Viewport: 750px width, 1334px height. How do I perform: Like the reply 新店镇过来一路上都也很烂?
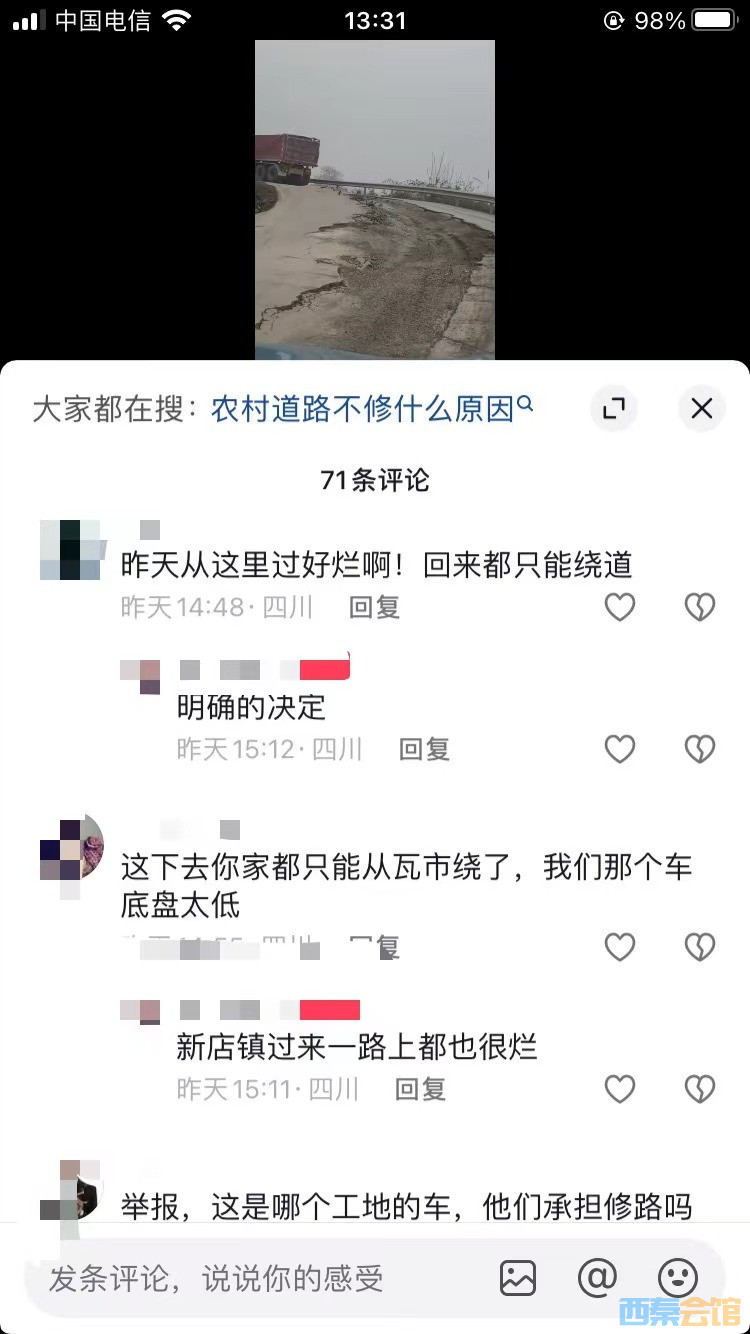tap(620, 1089)
